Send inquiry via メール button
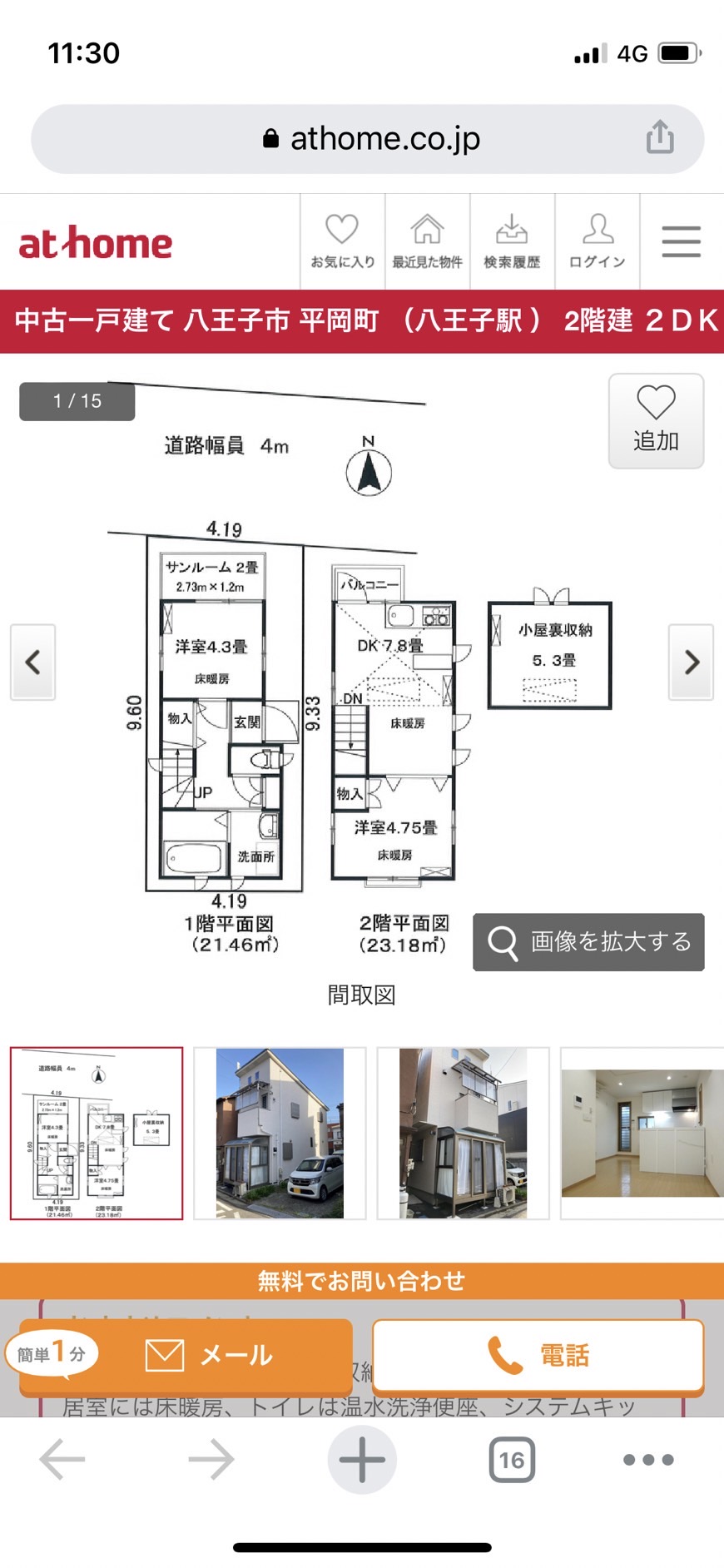Image resolution: width=724 pixels, height=1568 pixels. (186, 1356)
